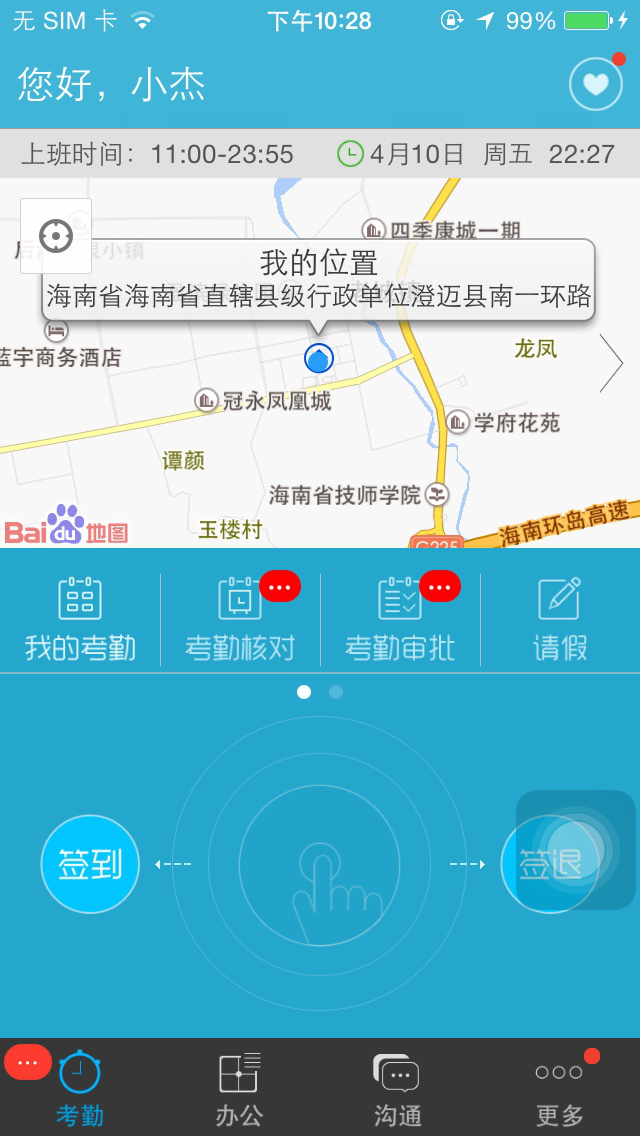Recenter map on my location
The width and height of the screenshot is (640, 1136).
click(x=56, y=236)
